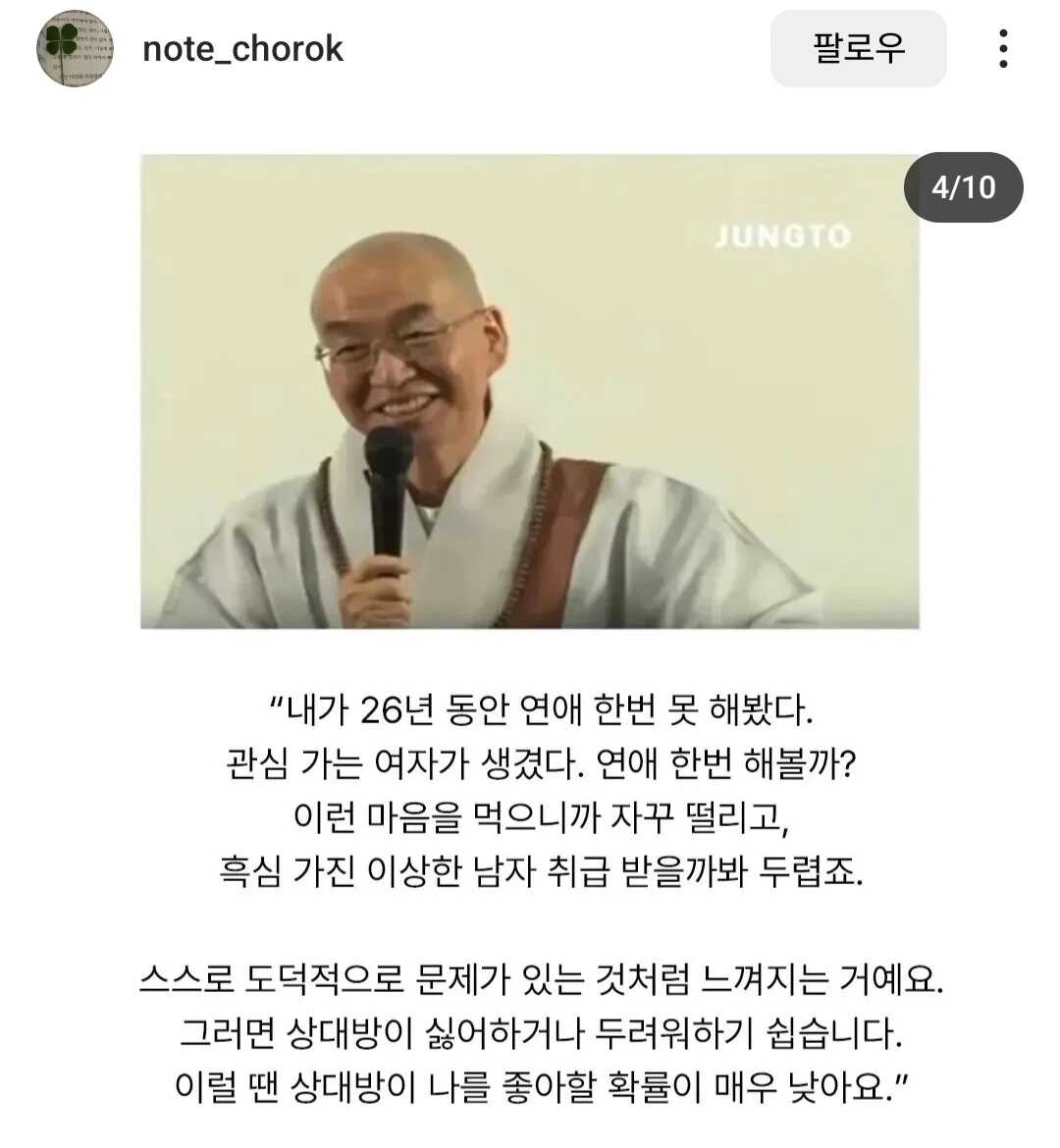
Task: Open the post's three-dot overflow menu
Action: click(1002, 48)
